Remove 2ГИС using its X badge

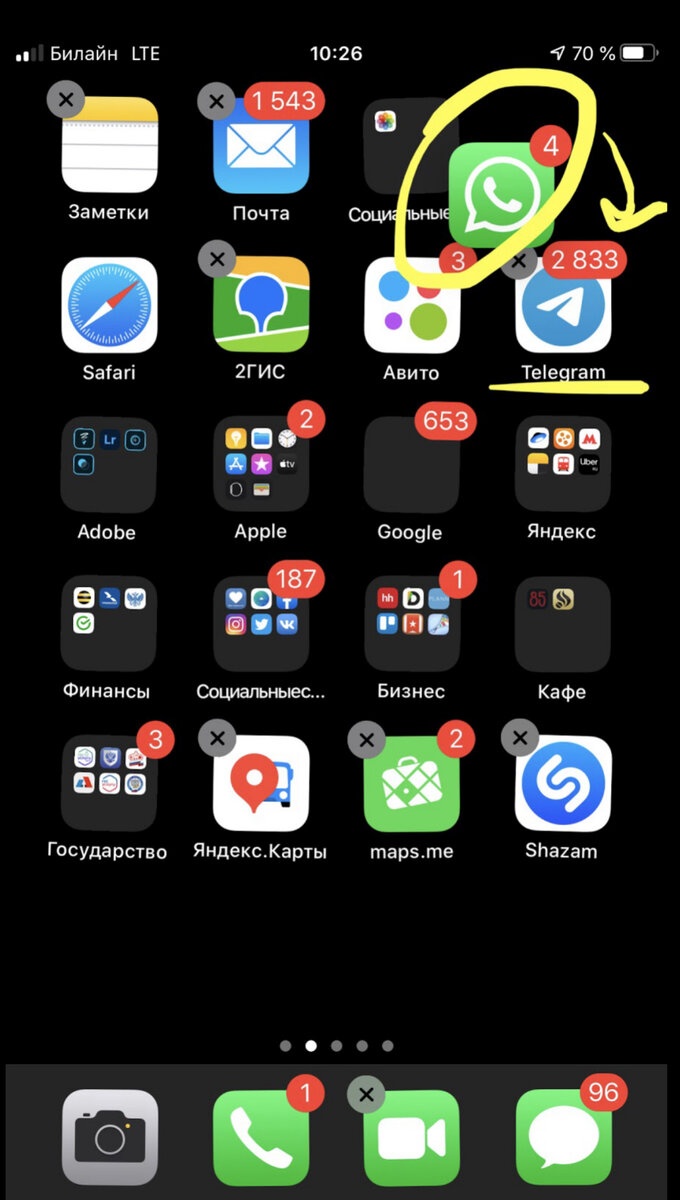click(217, 260)
